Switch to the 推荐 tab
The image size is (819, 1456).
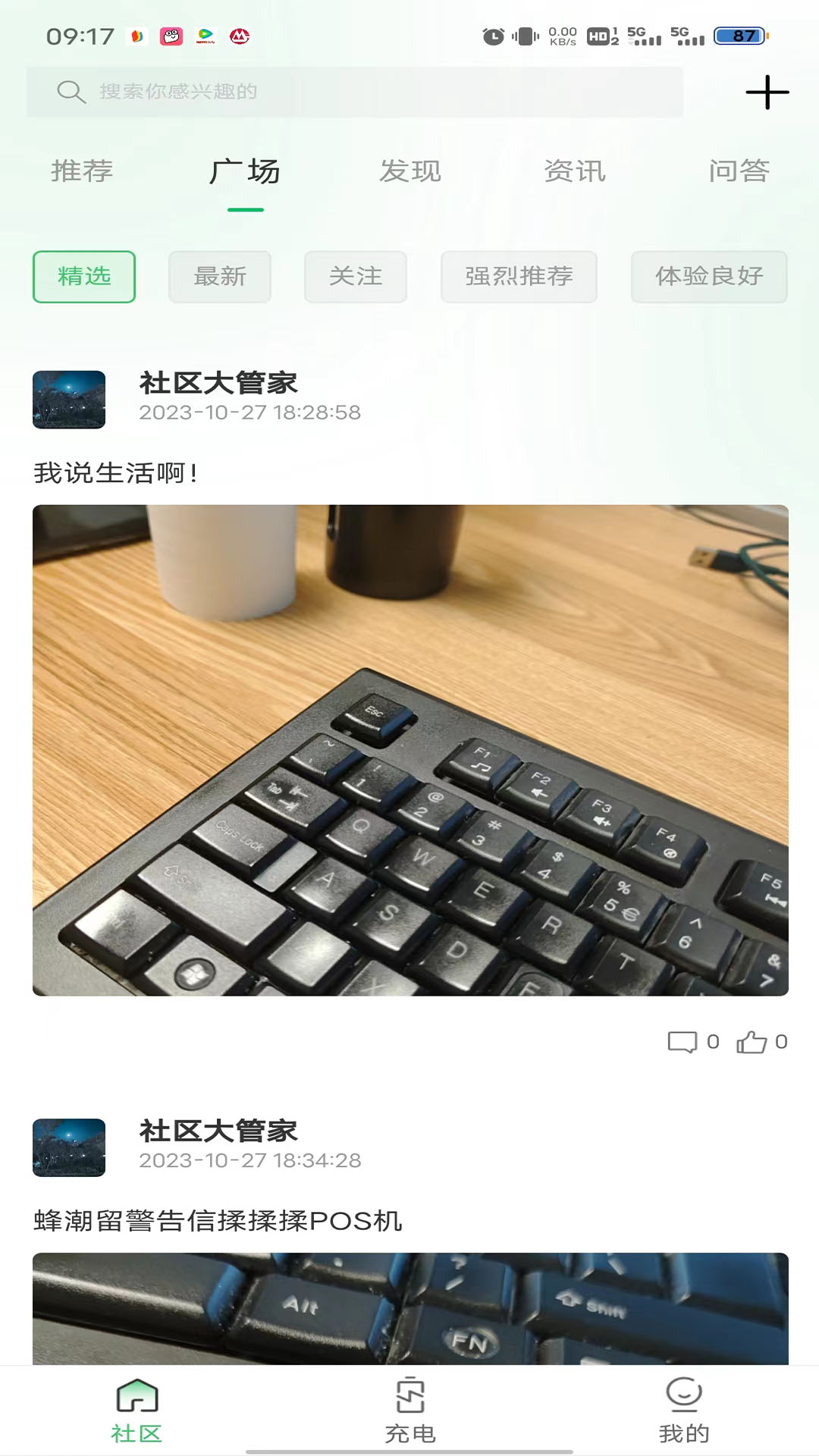coord(82,171)
